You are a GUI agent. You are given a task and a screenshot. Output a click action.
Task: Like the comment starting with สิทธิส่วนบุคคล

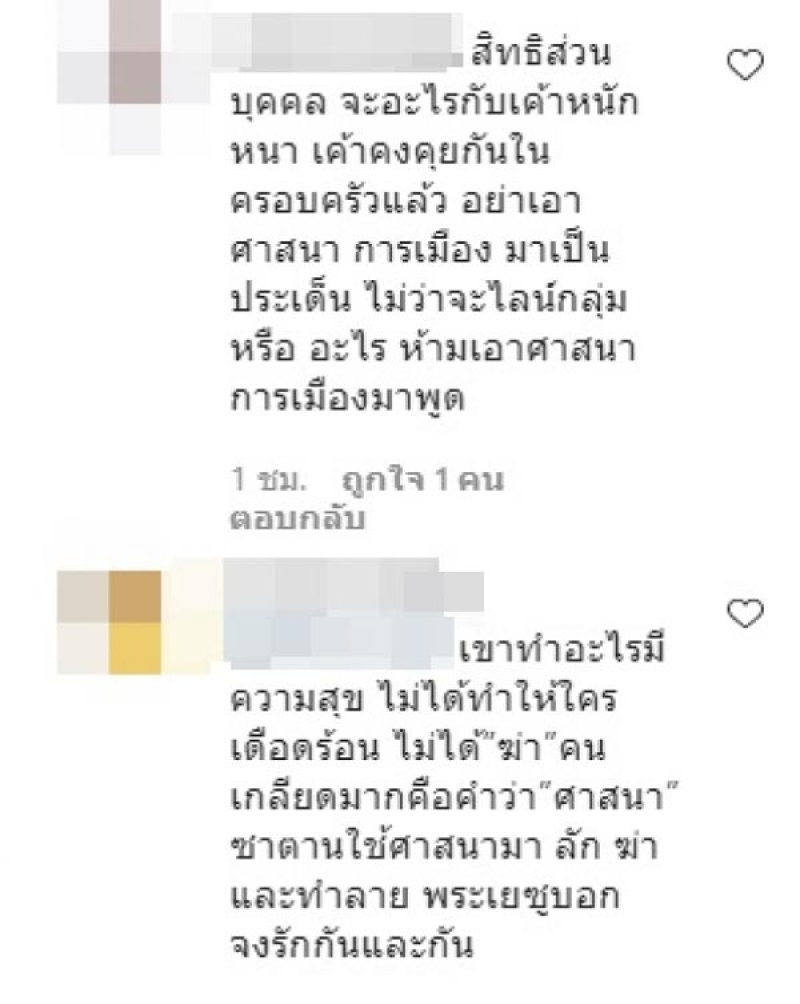tap(743, 67)
